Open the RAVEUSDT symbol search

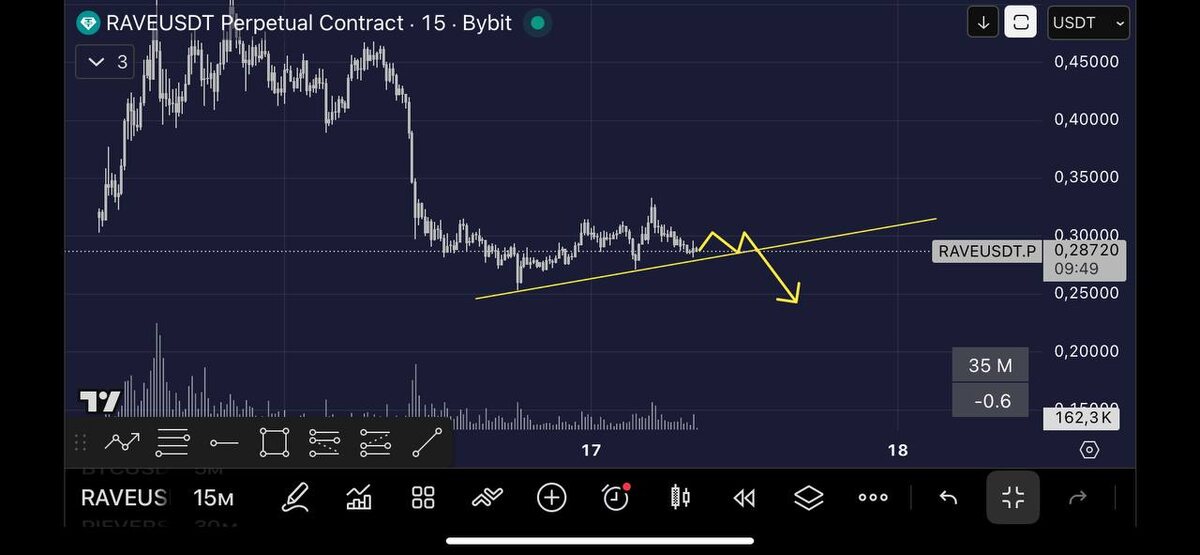click(124, 497)
